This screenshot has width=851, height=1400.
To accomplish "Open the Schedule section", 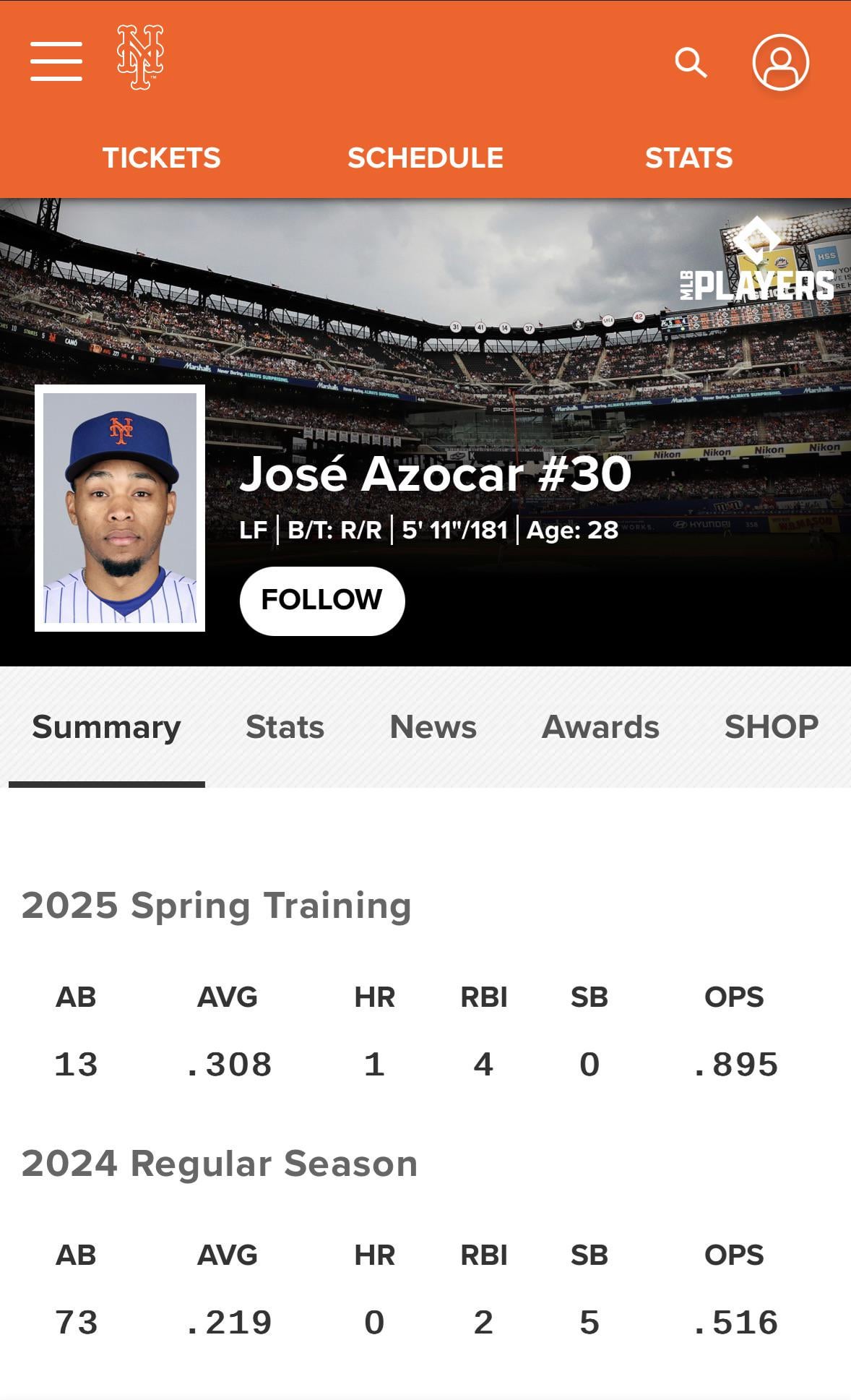I will pos(425,158).
